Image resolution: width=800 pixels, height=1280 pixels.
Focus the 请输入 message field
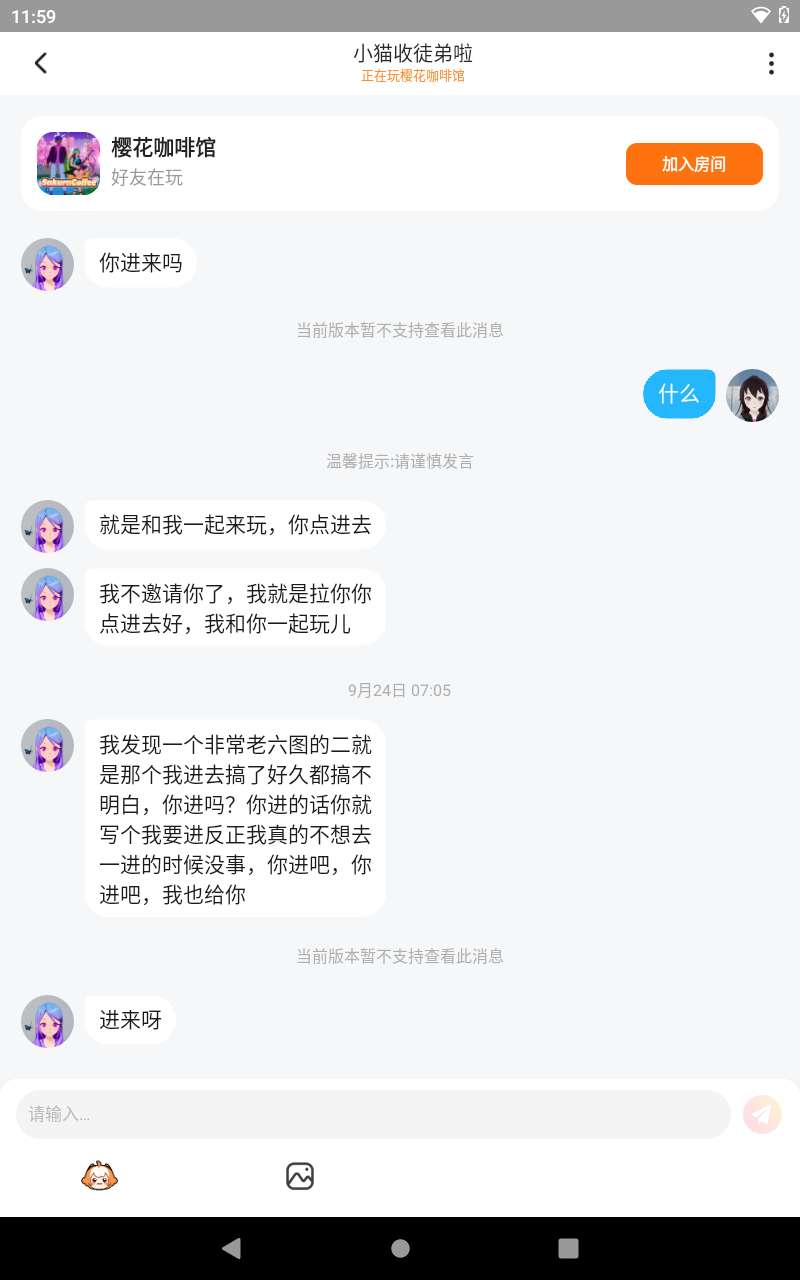372,1114
